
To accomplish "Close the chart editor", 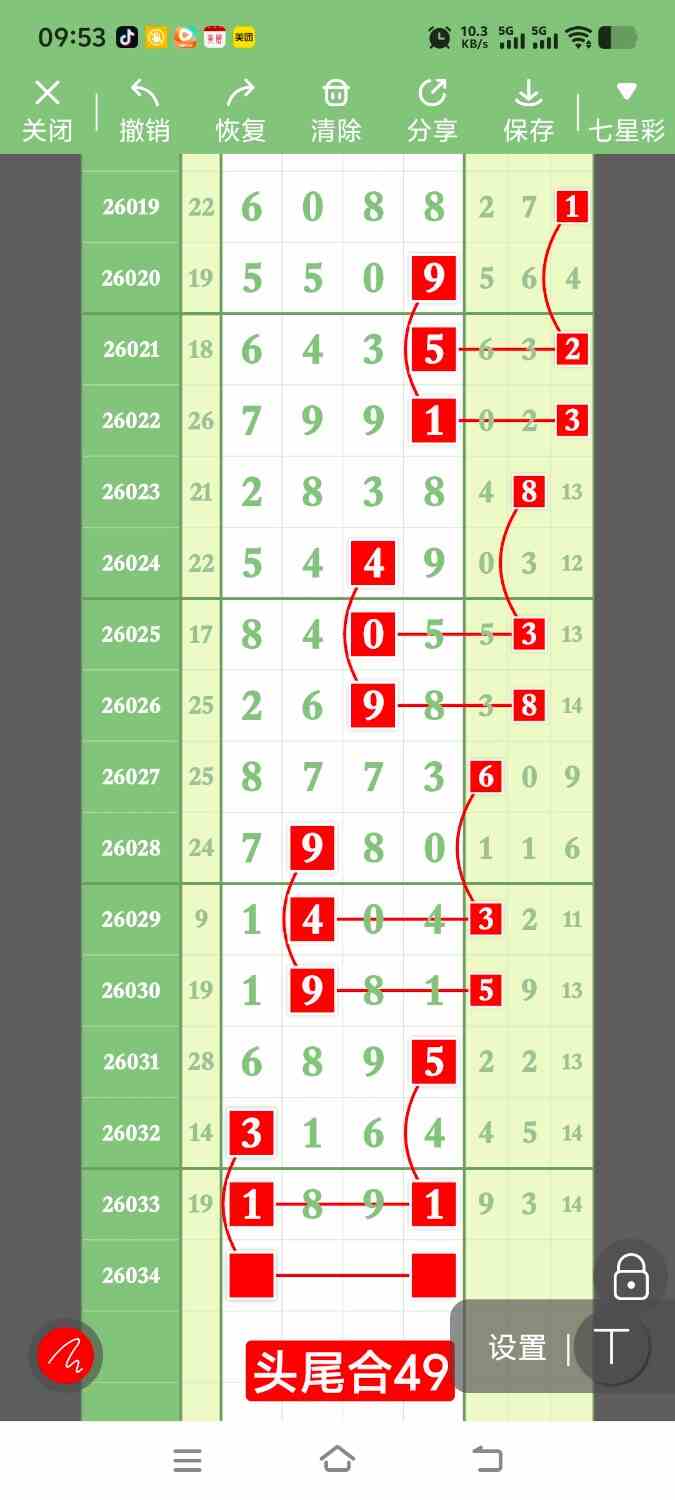I will (47, 111).
